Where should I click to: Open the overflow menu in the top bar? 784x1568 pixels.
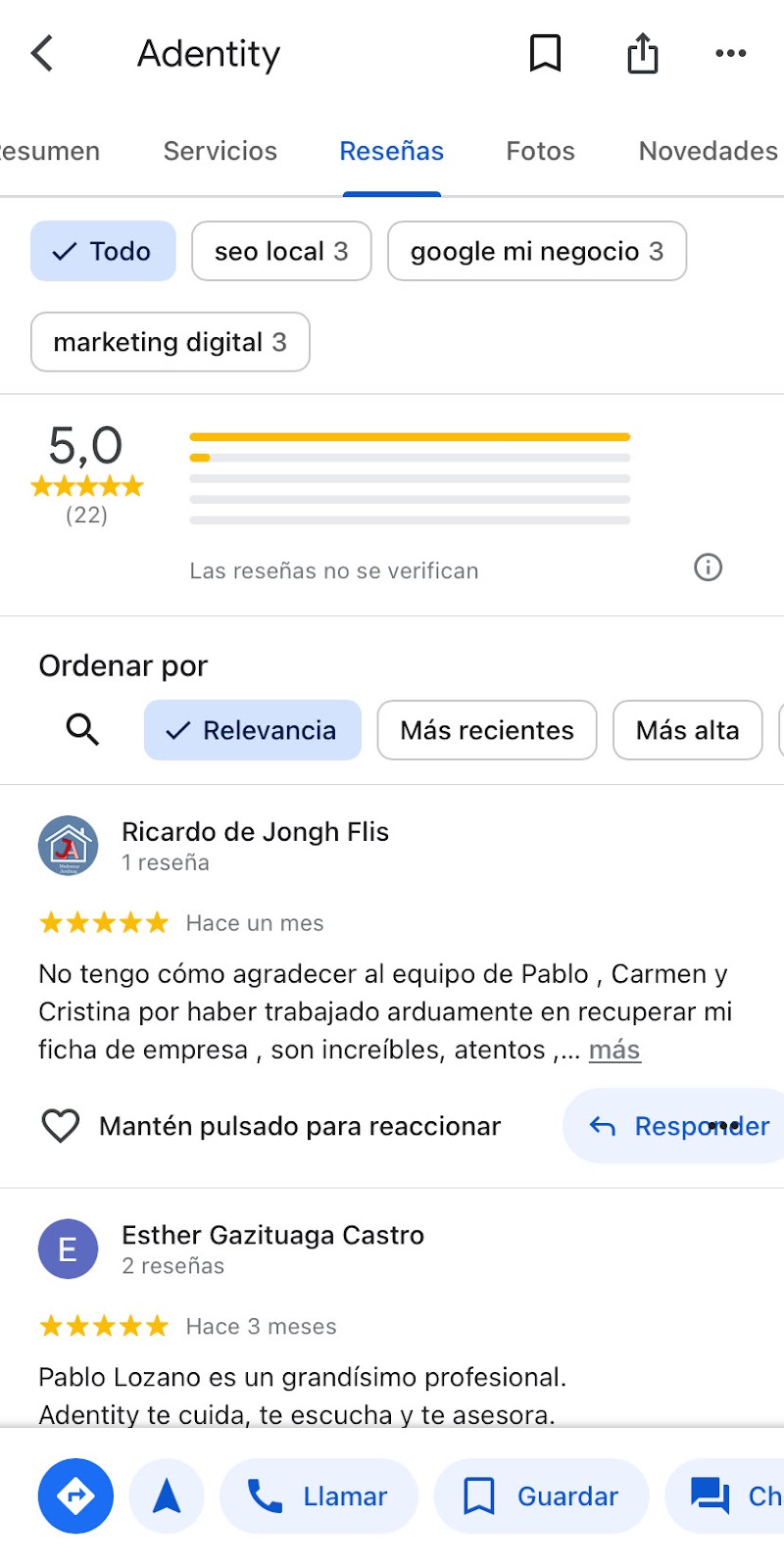coord(730,54)
